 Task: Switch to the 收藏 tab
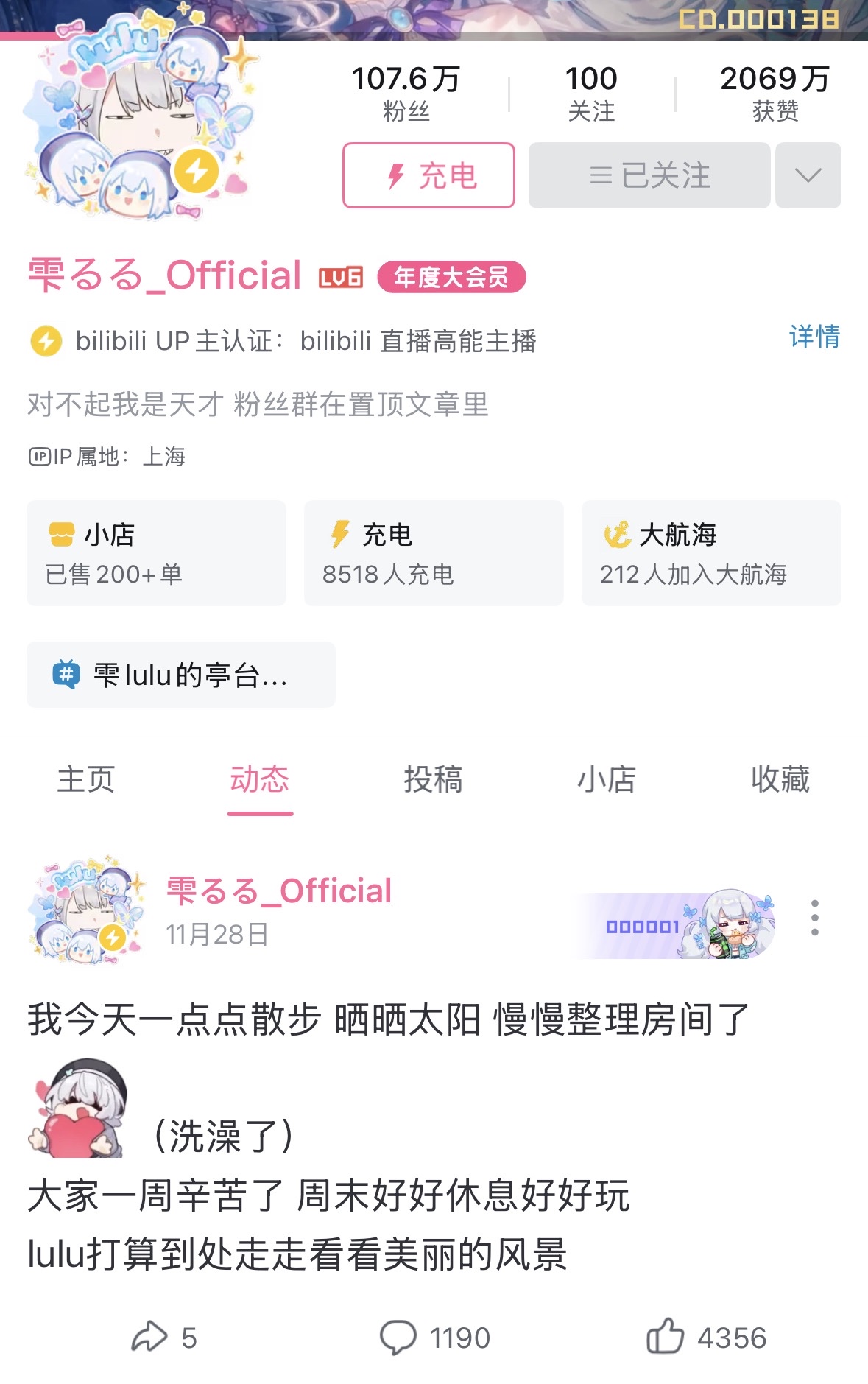780,779
